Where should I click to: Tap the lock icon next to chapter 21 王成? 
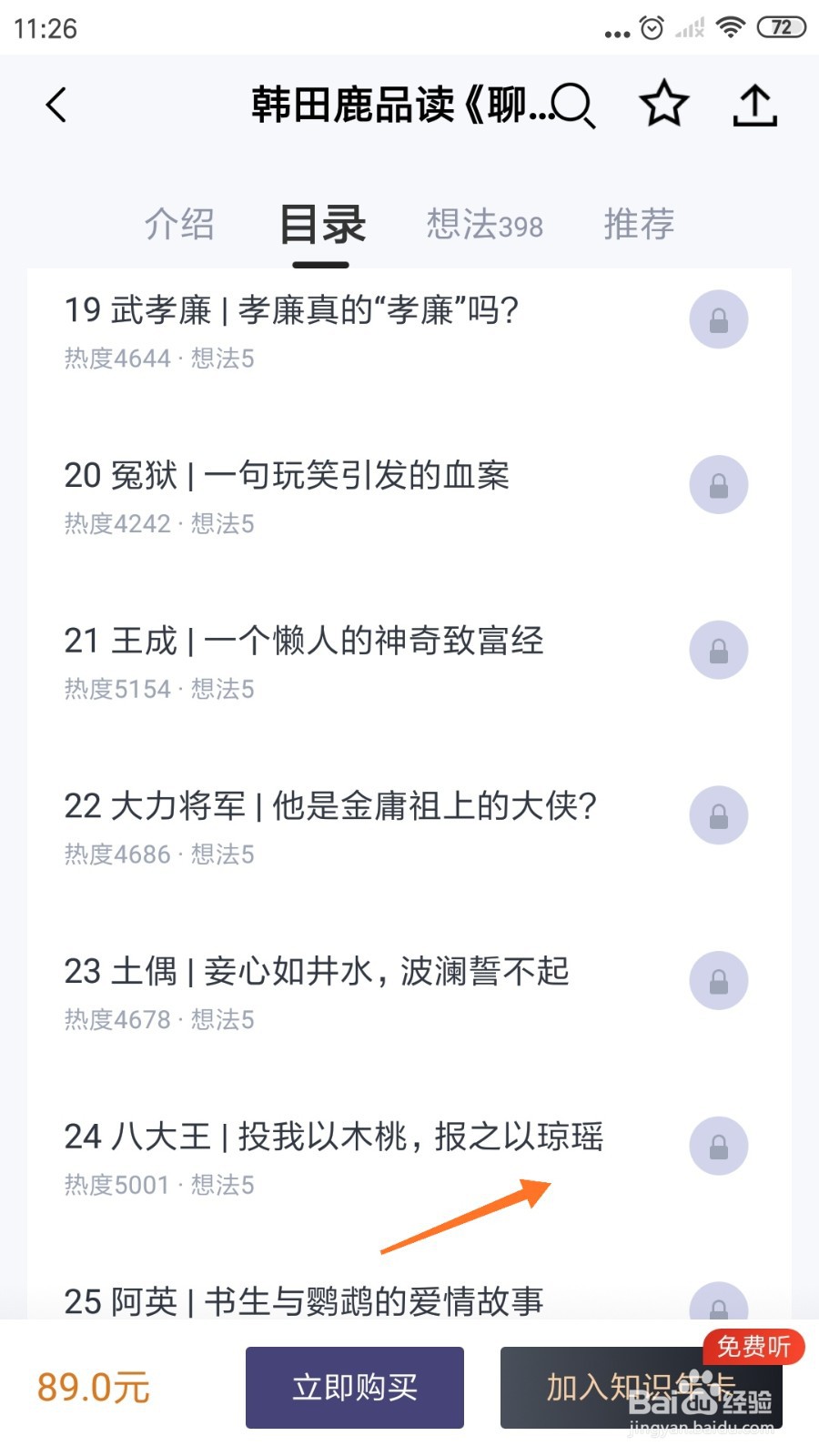click(719, 650)
